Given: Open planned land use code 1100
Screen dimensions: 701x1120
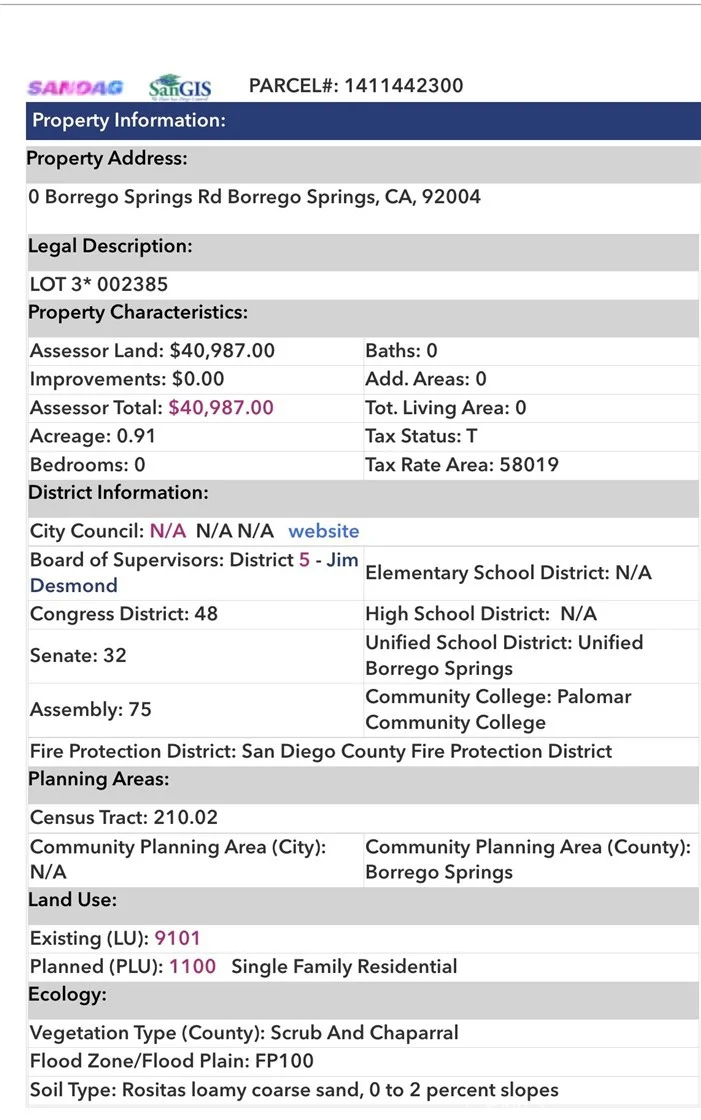Looking at the screenshot, I should 192,966.
